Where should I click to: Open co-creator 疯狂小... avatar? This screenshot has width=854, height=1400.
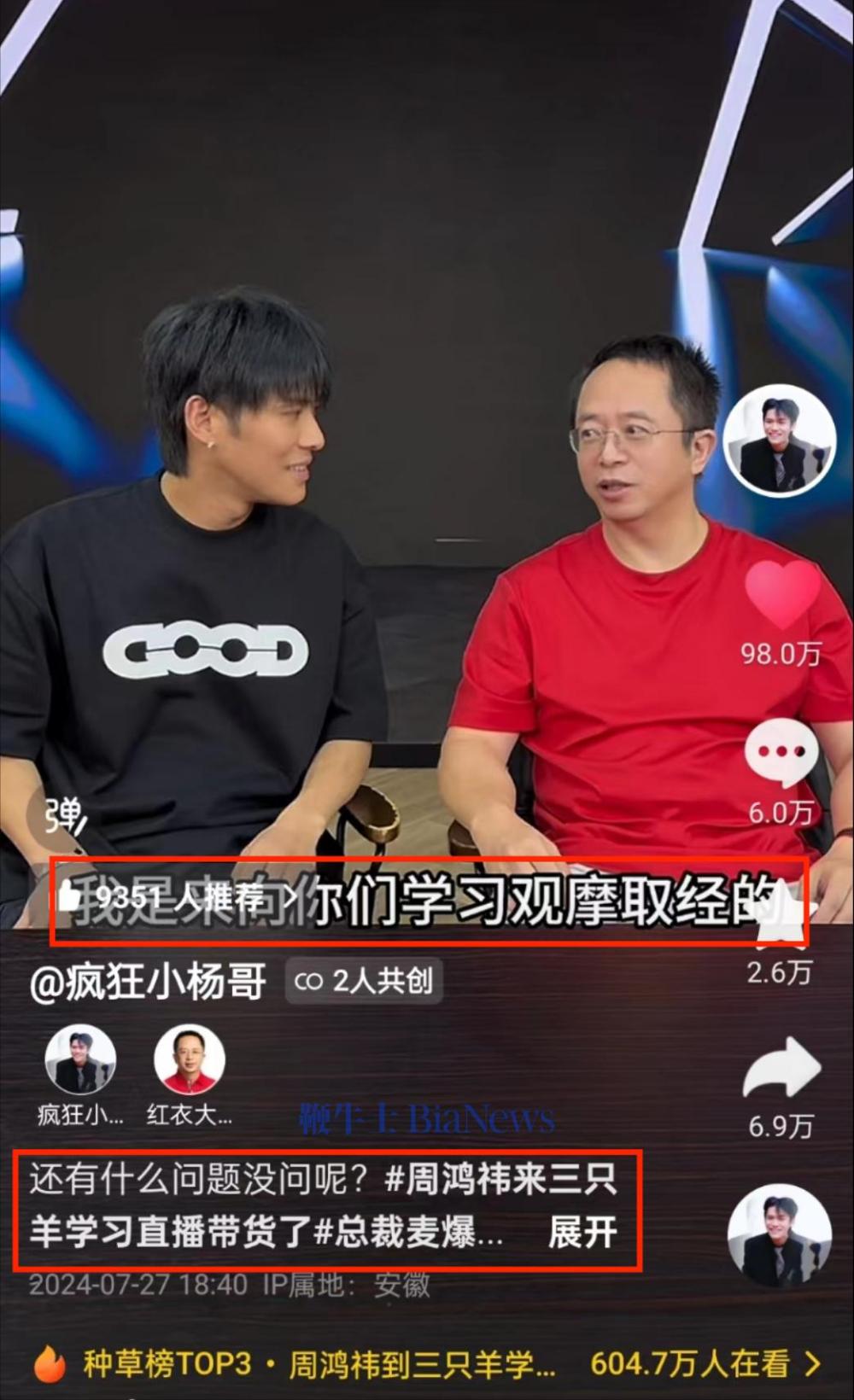click(x=80, y=1061)
